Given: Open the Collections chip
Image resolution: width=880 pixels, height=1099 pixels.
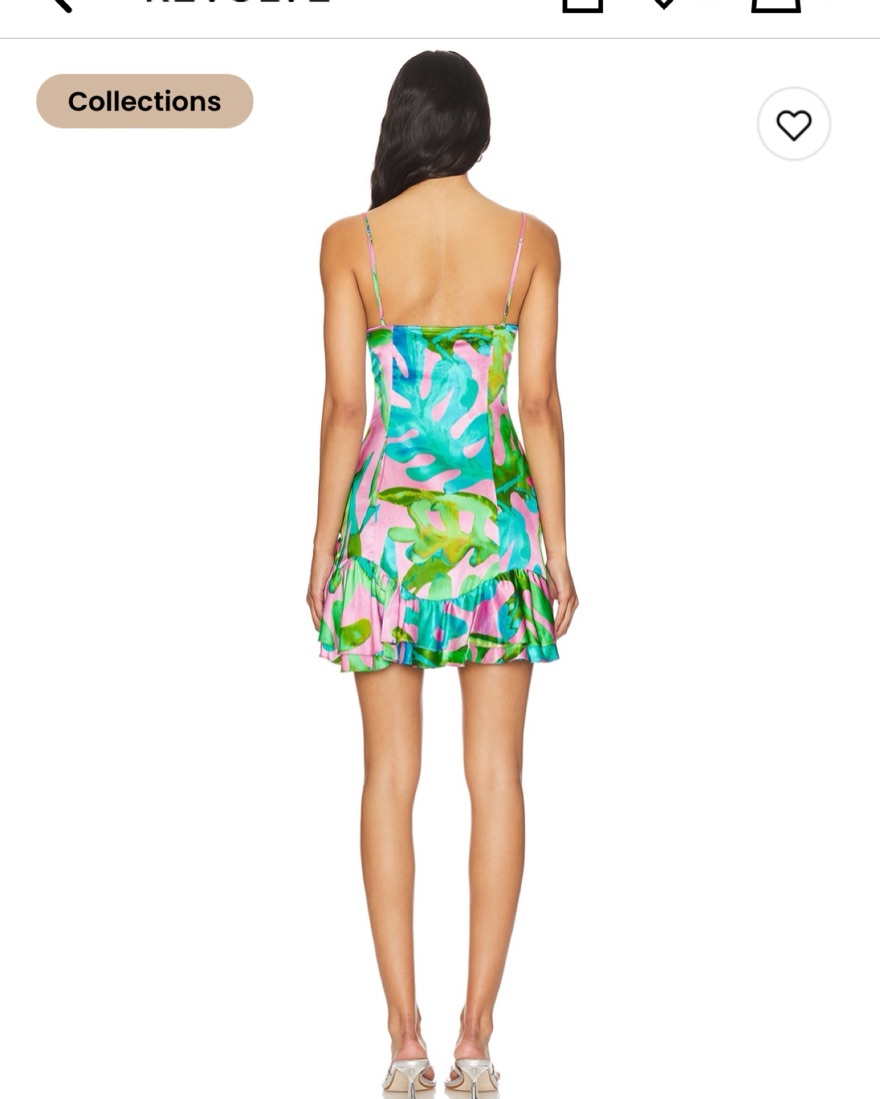Looking at the screenshot, I should [145, 101].
